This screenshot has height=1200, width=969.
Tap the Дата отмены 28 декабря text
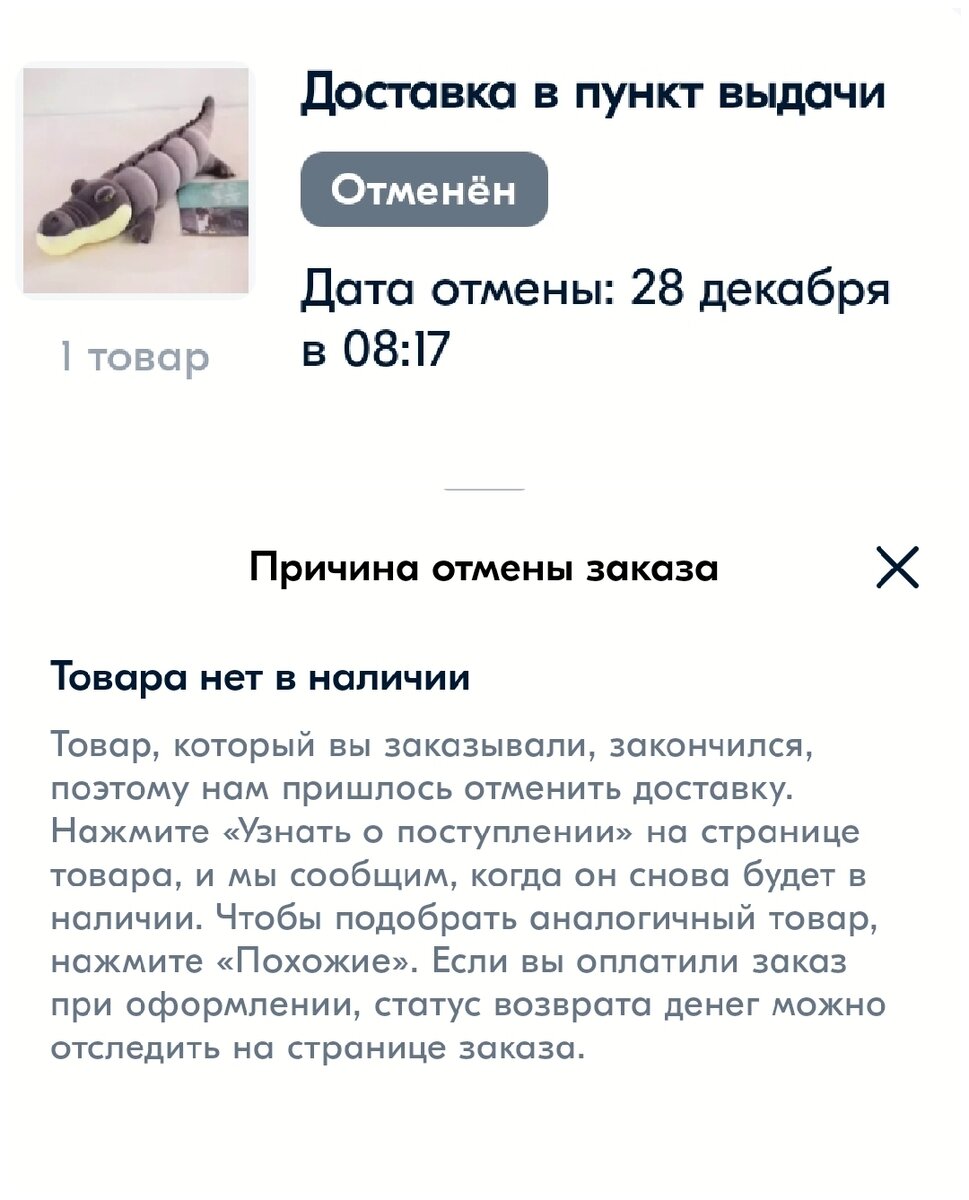596,290
